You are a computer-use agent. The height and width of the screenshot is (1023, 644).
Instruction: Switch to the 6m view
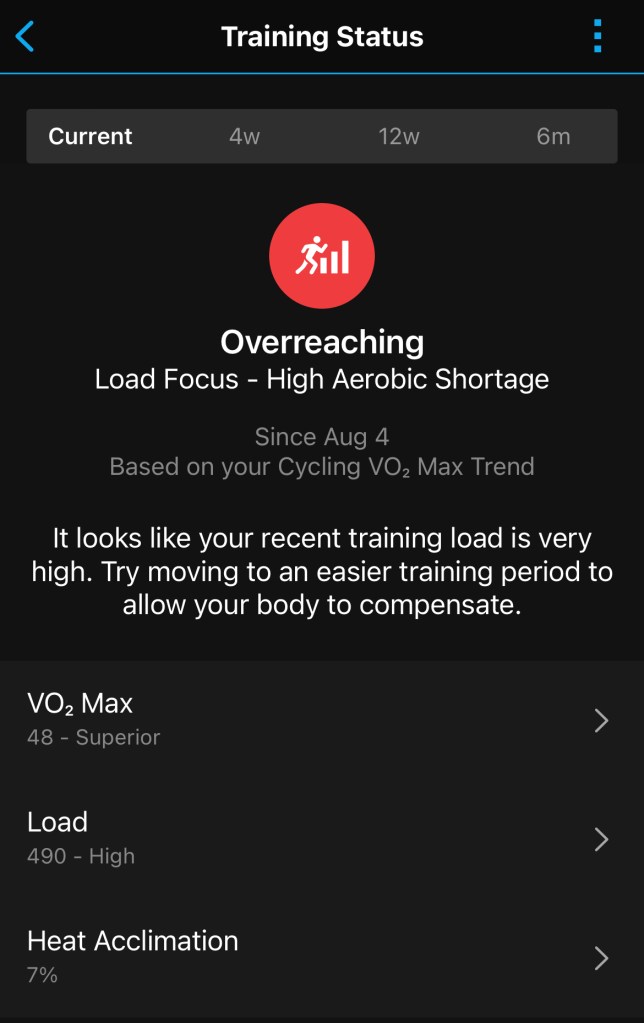pos(553,137)
